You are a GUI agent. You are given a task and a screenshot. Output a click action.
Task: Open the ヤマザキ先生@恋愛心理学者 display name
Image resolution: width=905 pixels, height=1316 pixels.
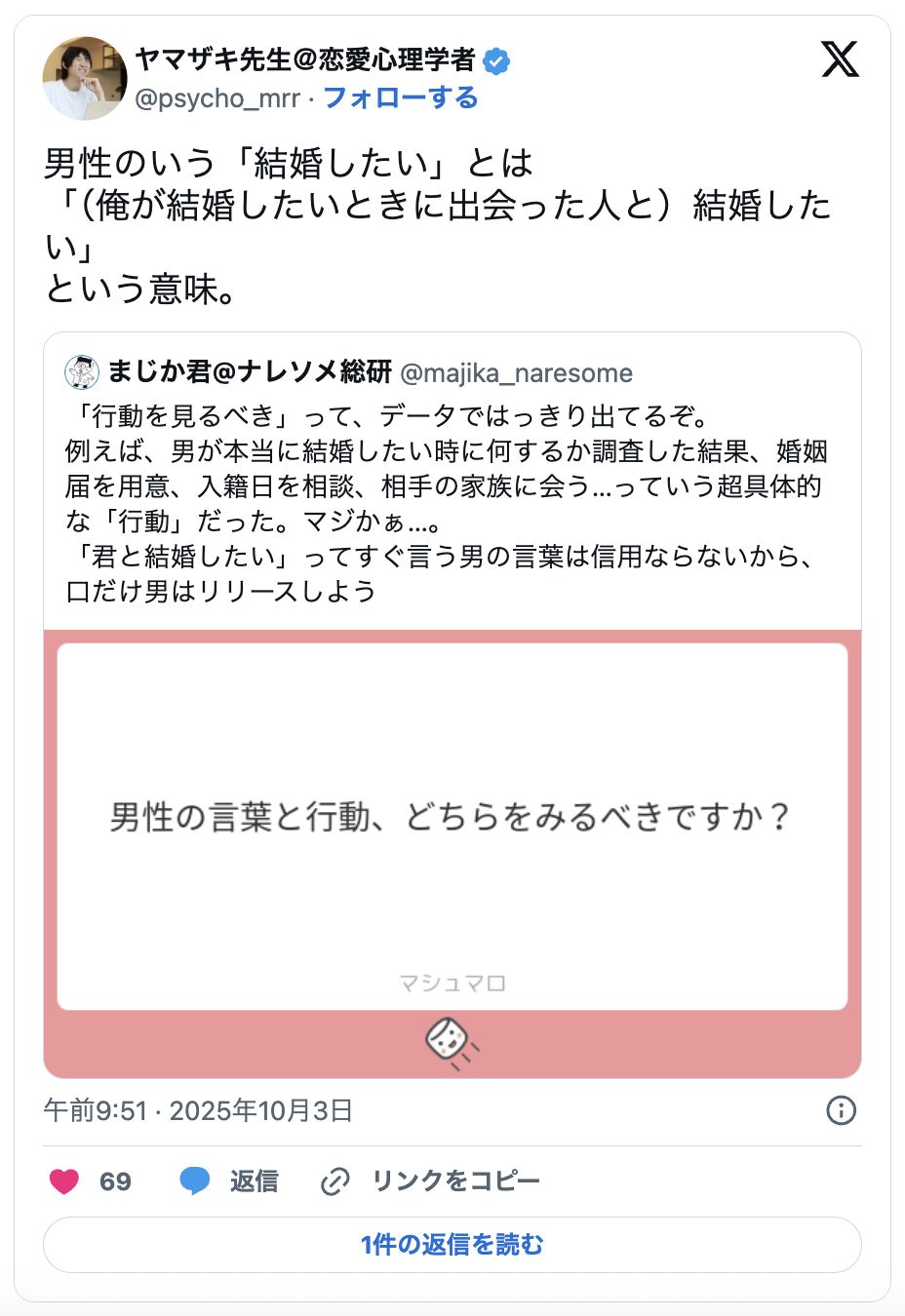[x=305, y=60]
